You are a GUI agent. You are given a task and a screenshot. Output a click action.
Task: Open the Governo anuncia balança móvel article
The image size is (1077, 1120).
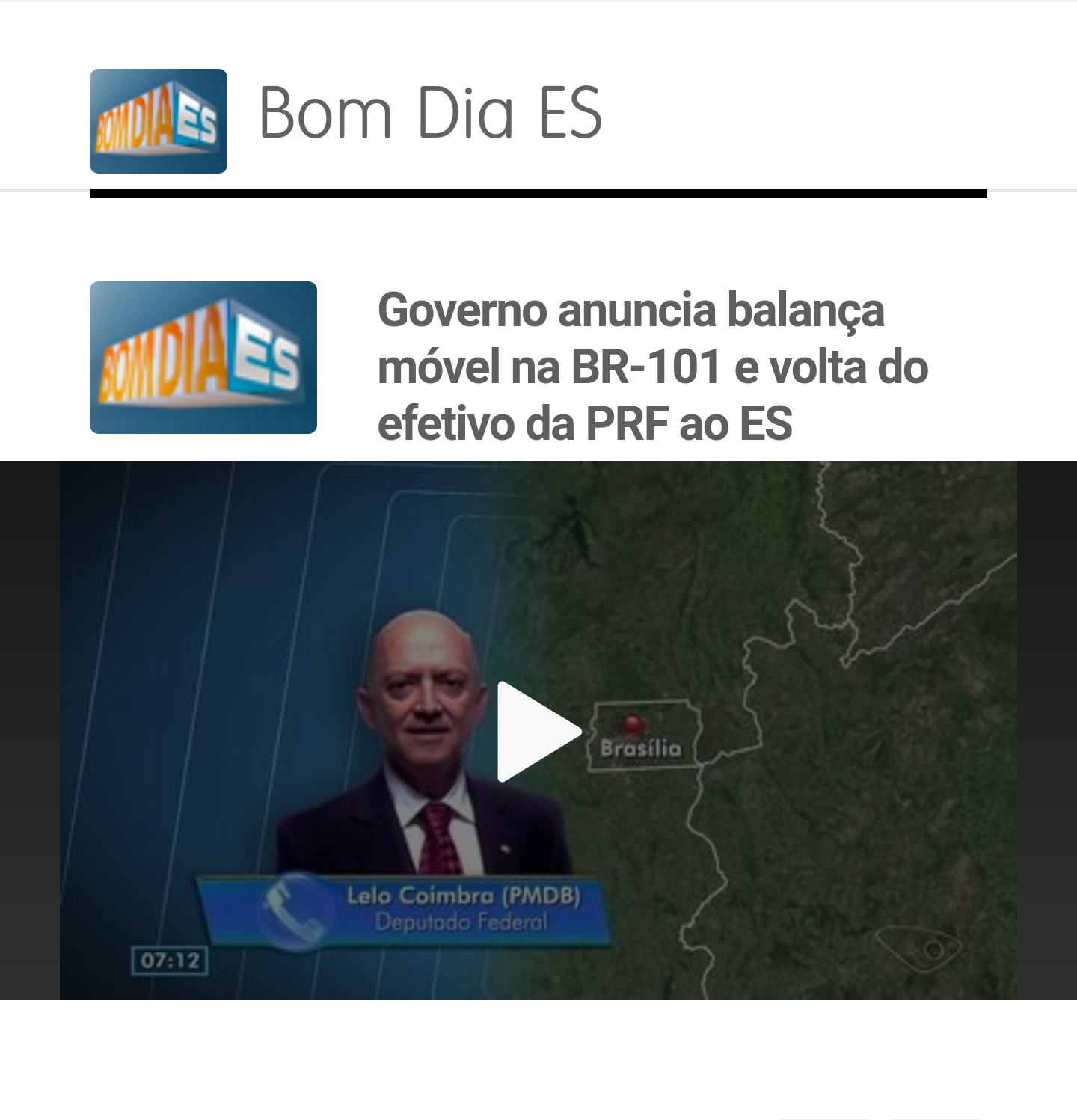point(652,367)
